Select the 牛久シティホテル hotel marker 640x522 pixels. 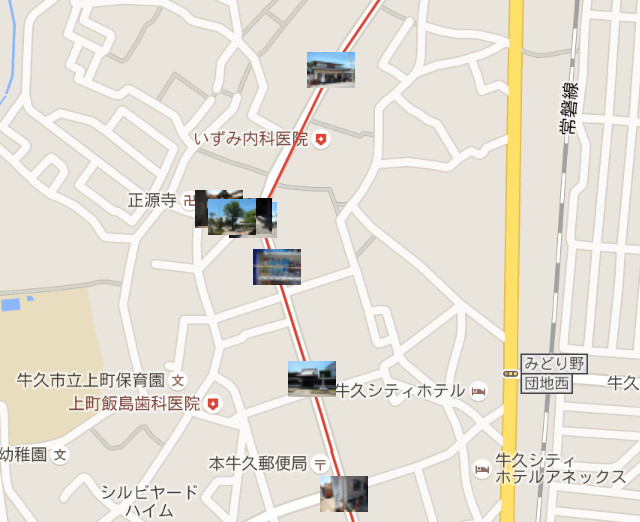(x=479, y=391)
